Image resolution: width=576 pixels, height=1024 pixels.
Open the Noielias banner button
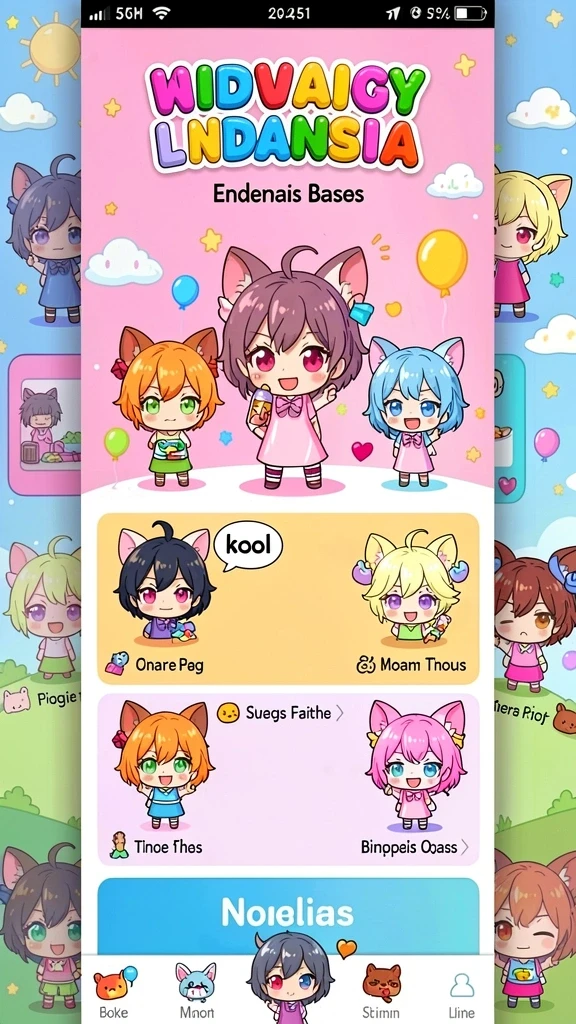click(x=288, y=916)
